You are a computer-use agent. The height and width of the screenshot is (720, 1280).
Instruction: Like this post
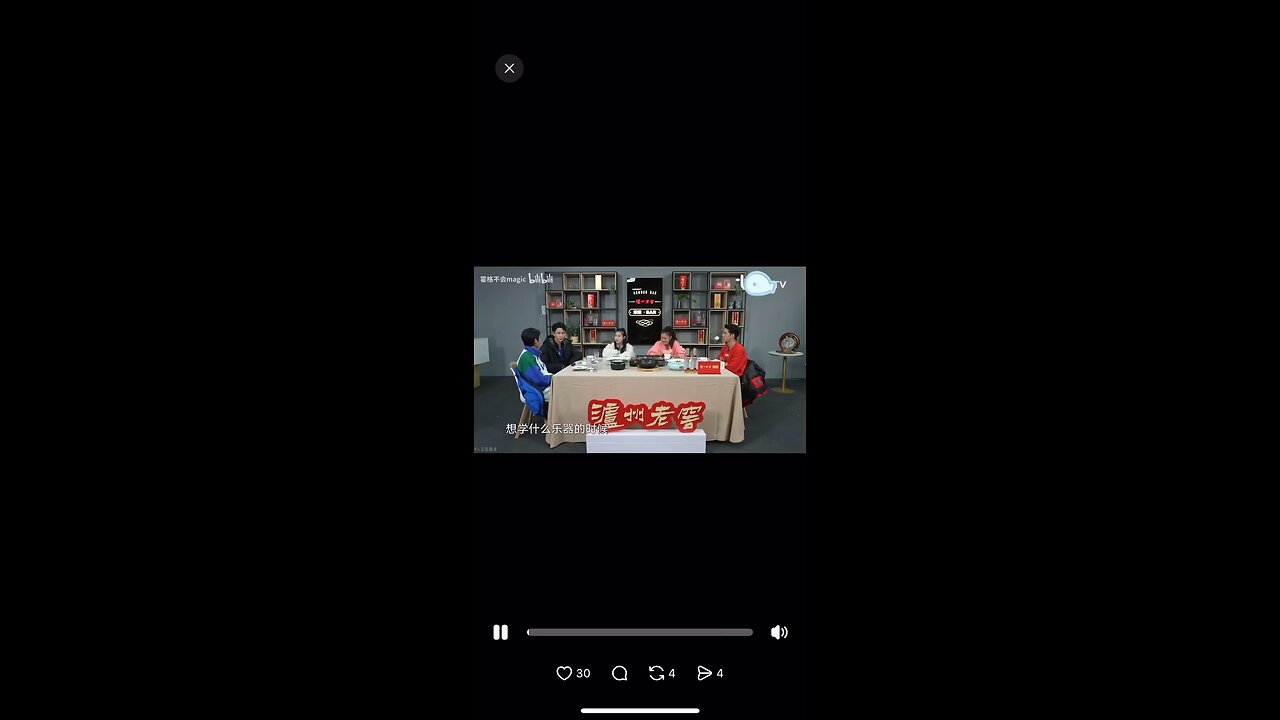564,673
